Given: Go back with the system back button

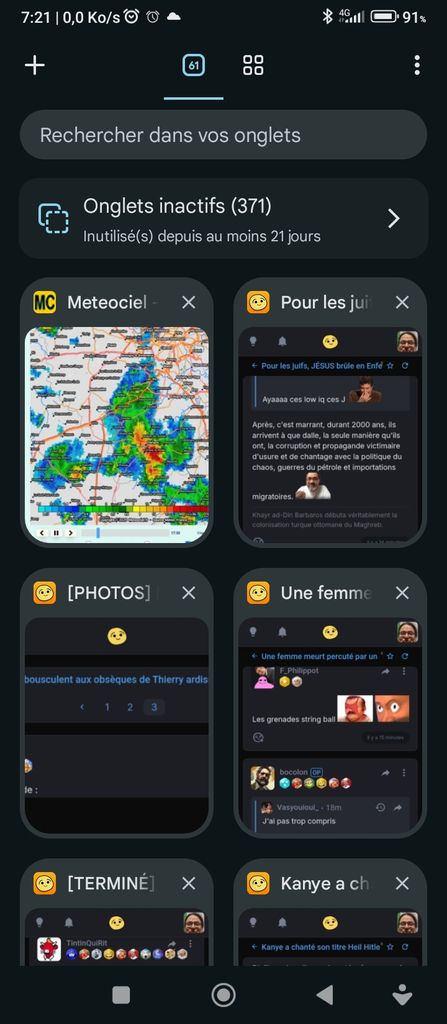Looking at the screenshot, I should tap(325, 995).
